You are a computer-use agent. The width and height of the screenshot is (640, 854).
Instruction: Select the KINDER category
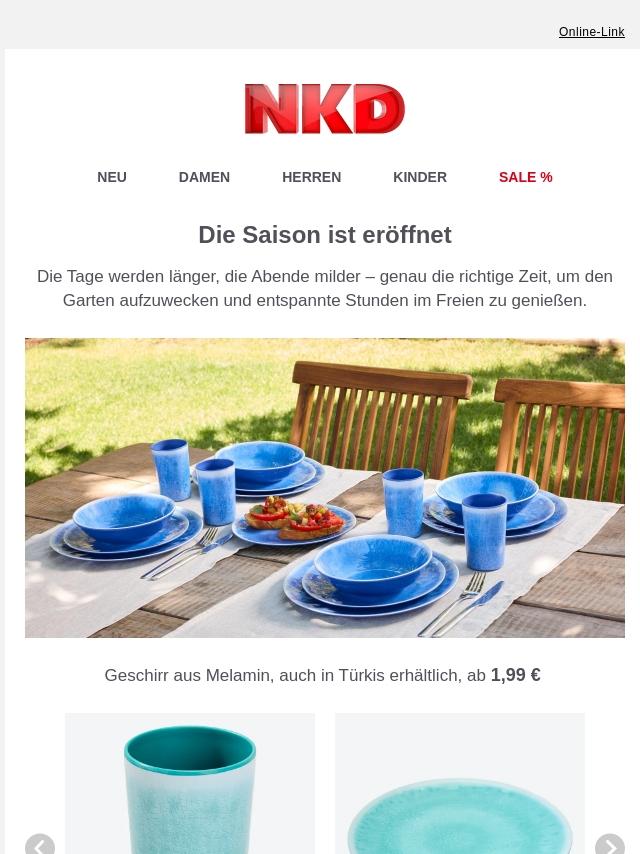click(x=420, y=177)
